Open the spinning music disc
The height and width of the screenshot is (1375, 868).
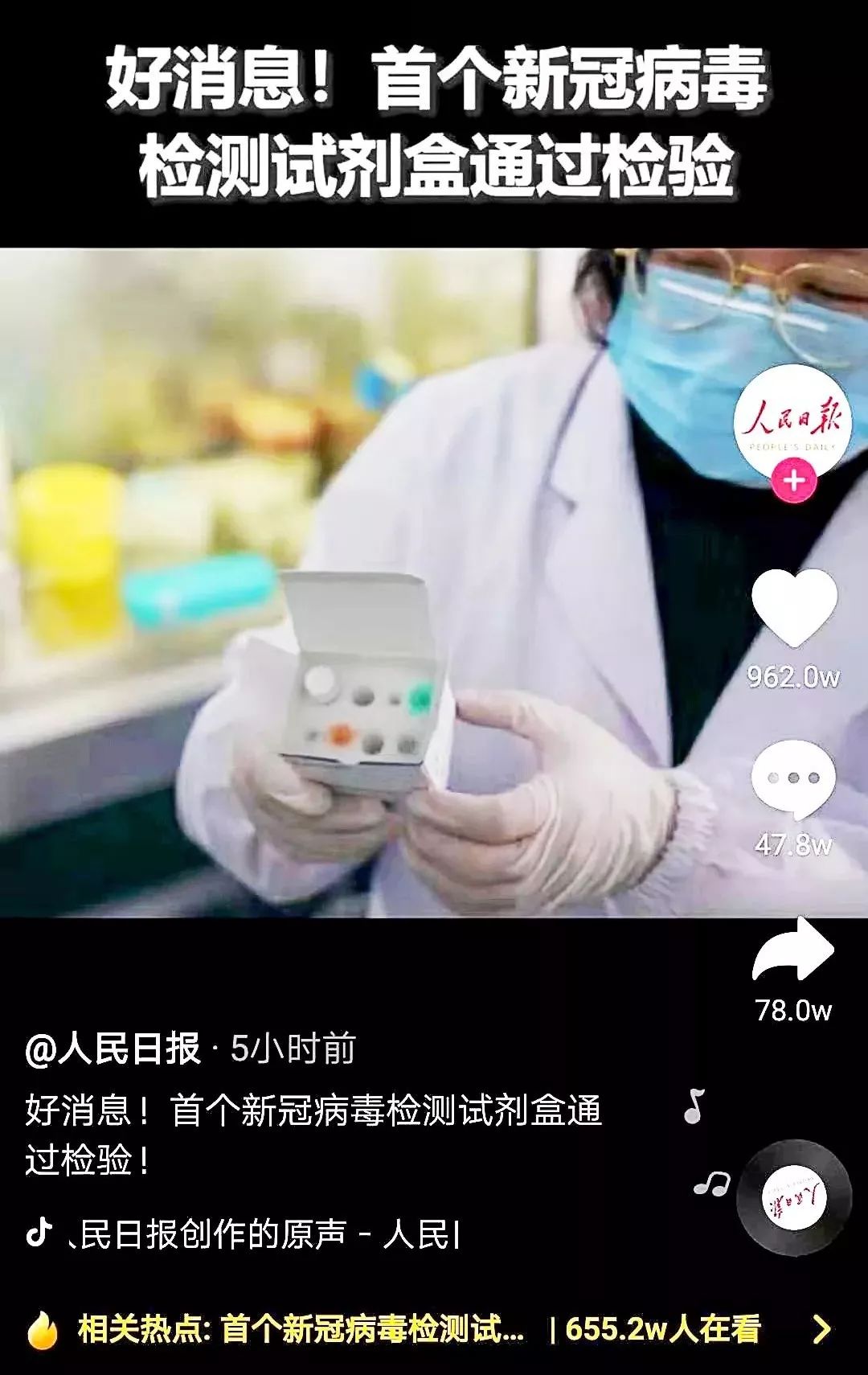(x=793, y=1198)
